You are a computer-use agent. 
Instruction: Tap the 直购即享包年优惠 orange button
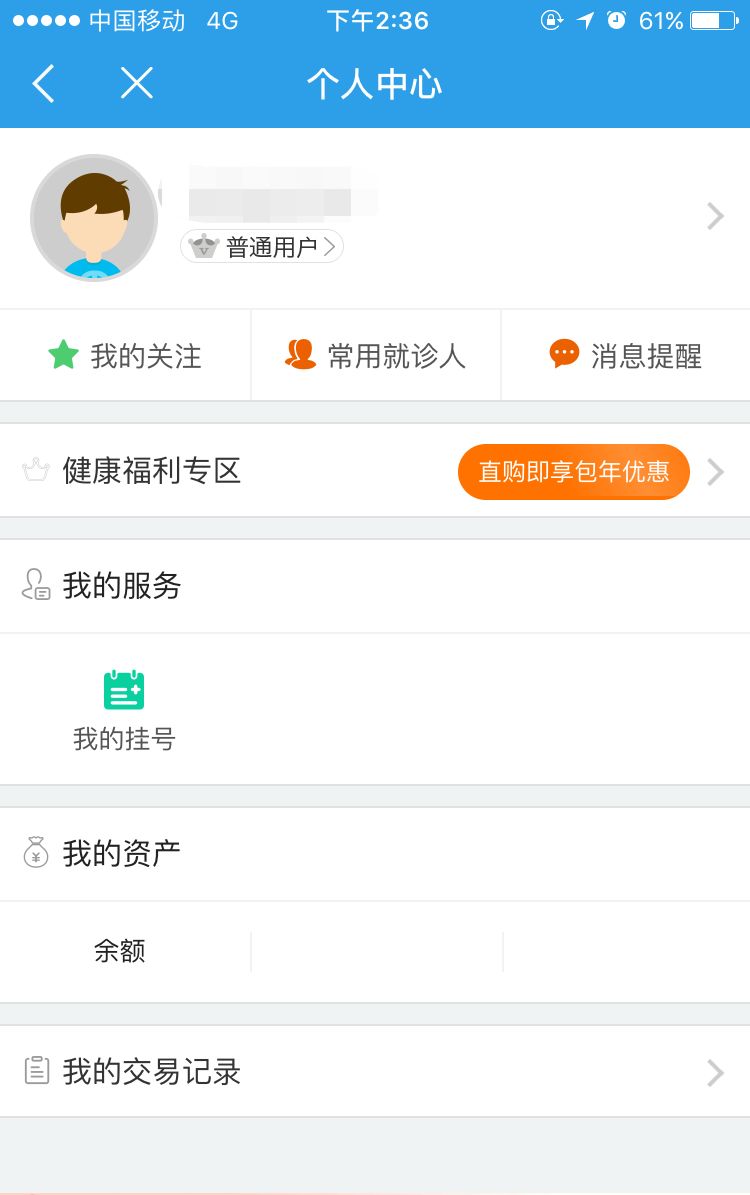(574, 471)
